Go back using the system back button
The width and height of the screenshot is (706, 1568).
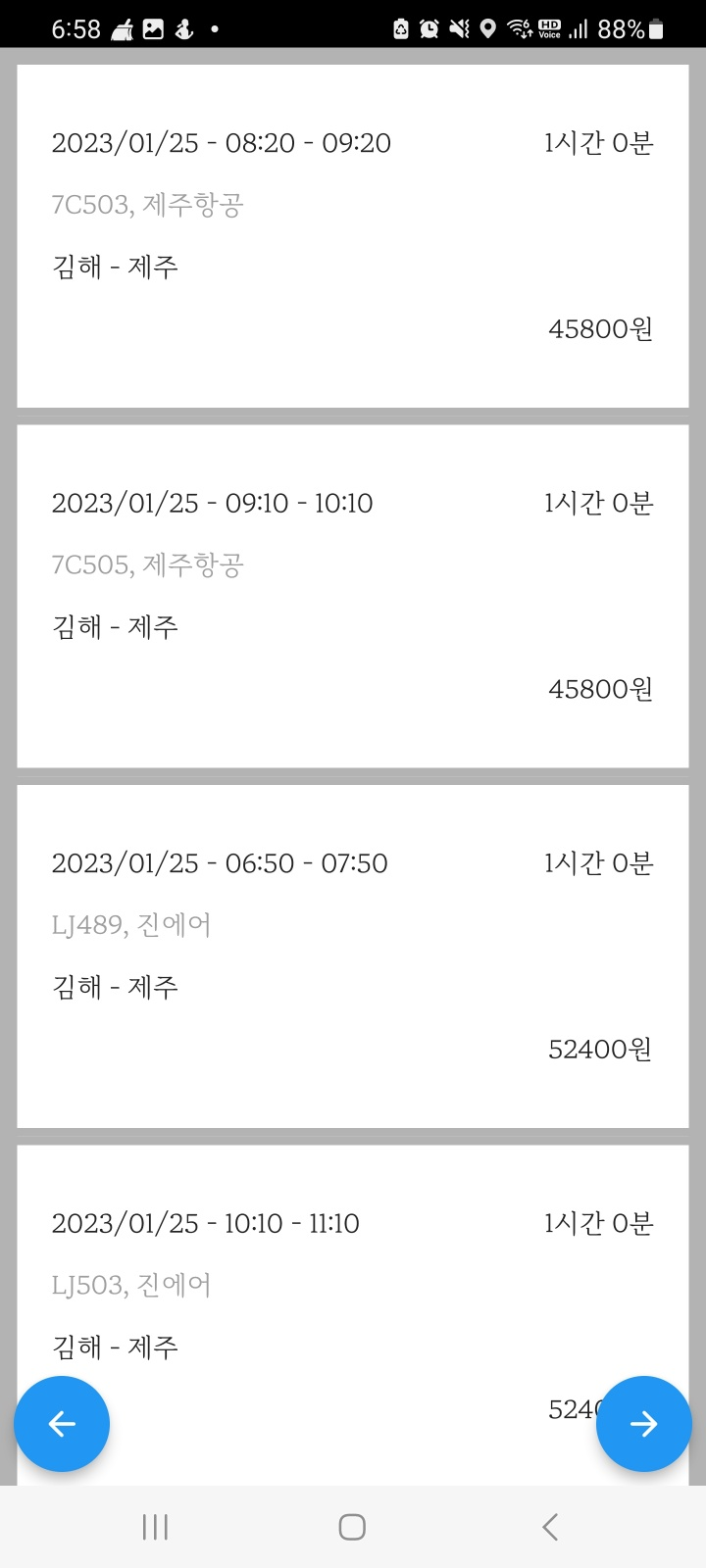pyautogui.click(x=550, y=1527)
